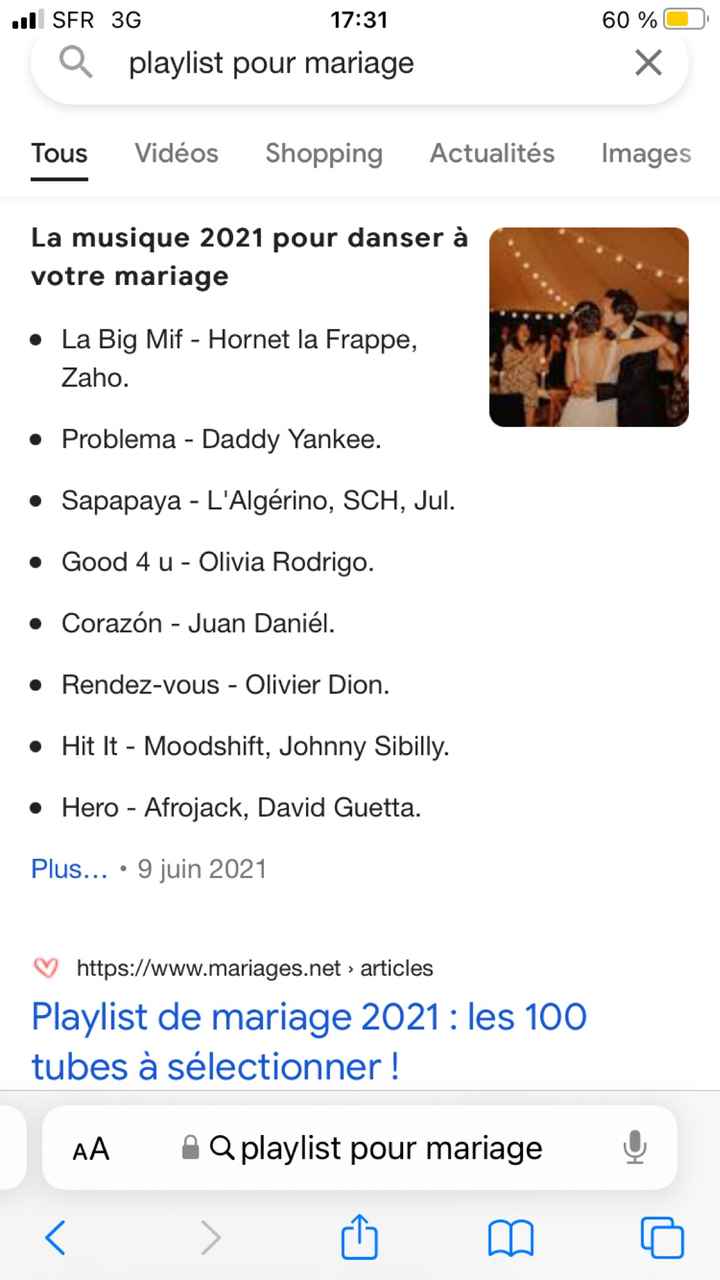Switch to the Vidéos tab

[176, 153]
